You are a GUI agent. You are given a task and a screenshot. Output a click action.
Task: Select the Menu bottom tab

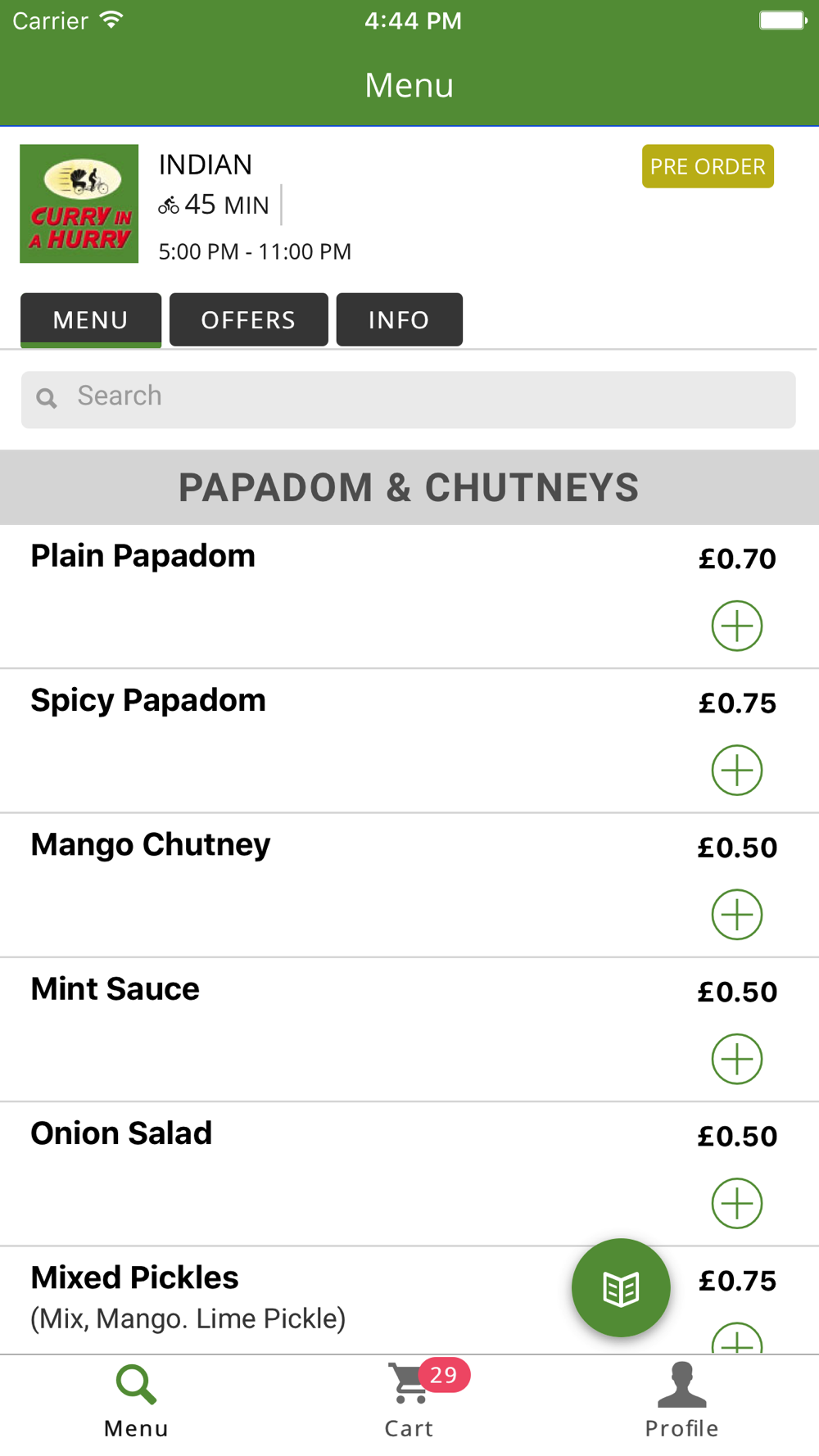coord(136,1400)
